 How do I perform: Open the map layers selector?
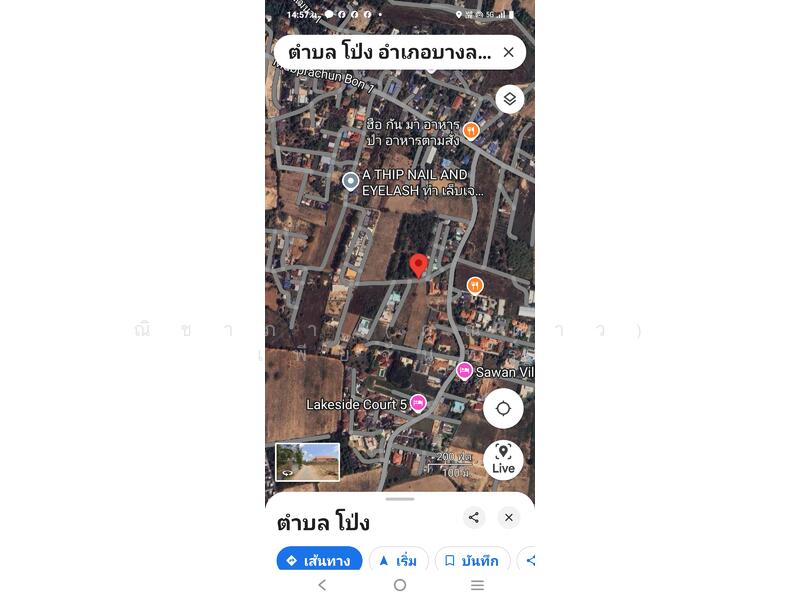tap(509, 99)
